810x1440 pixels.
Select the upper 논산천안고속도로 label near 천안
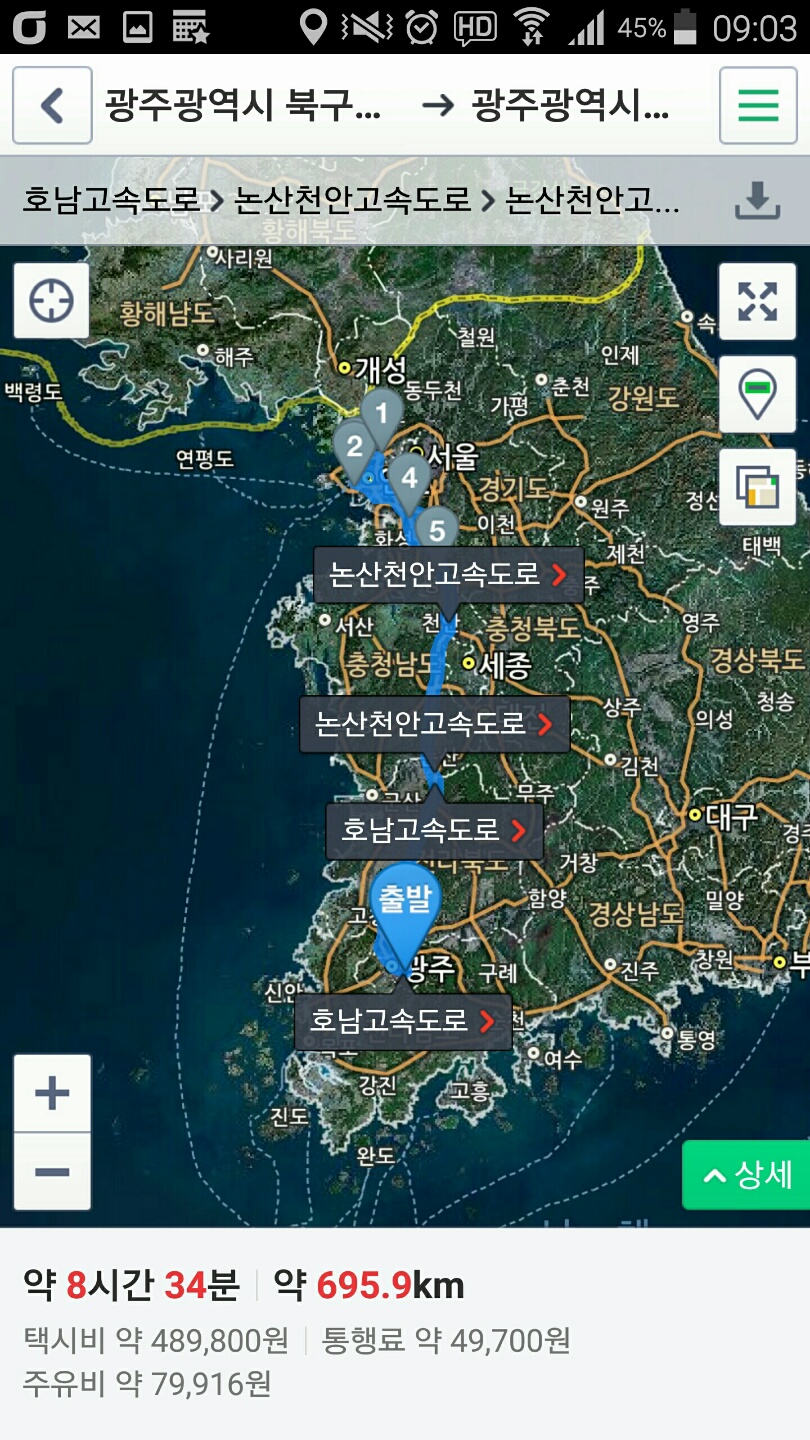(x=448, y=575)
